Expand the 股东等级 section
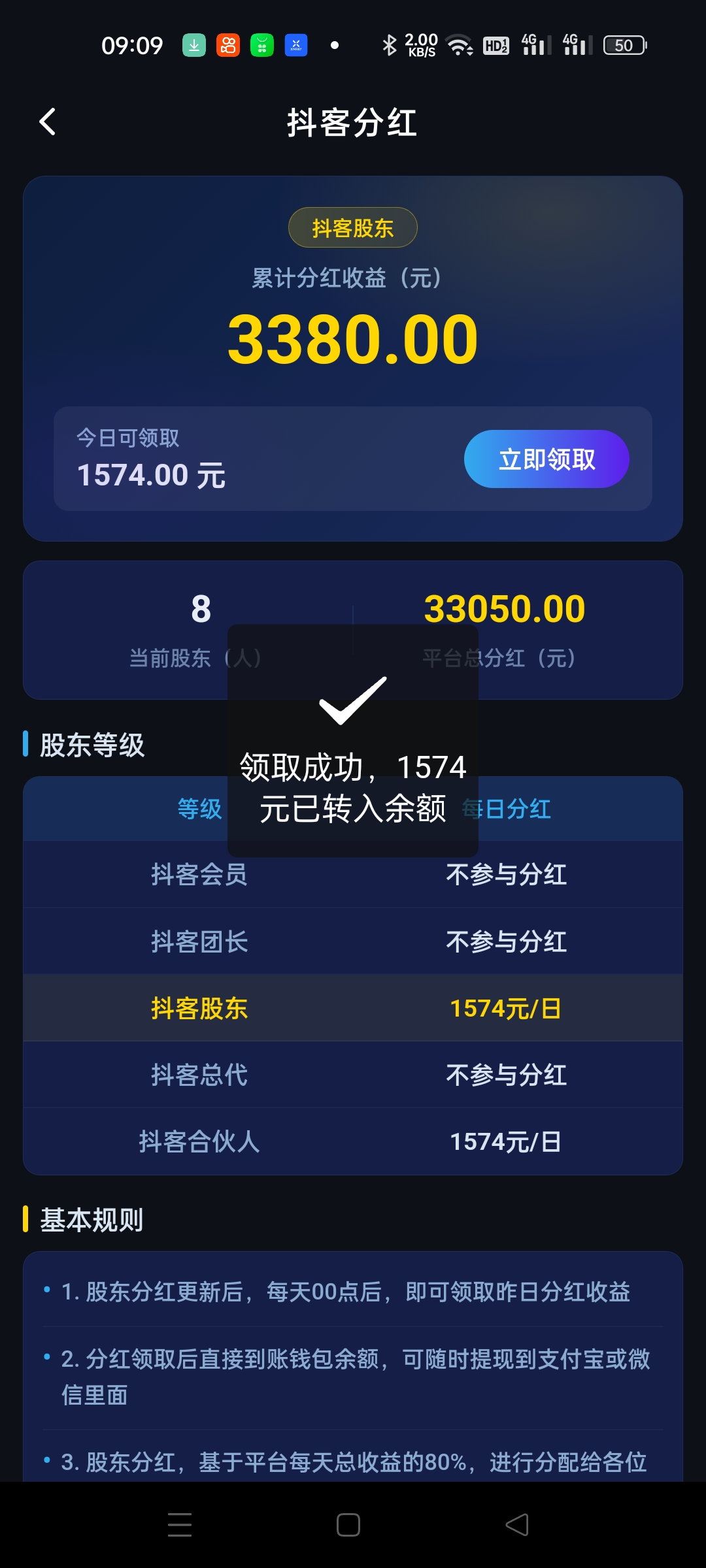 92,745
